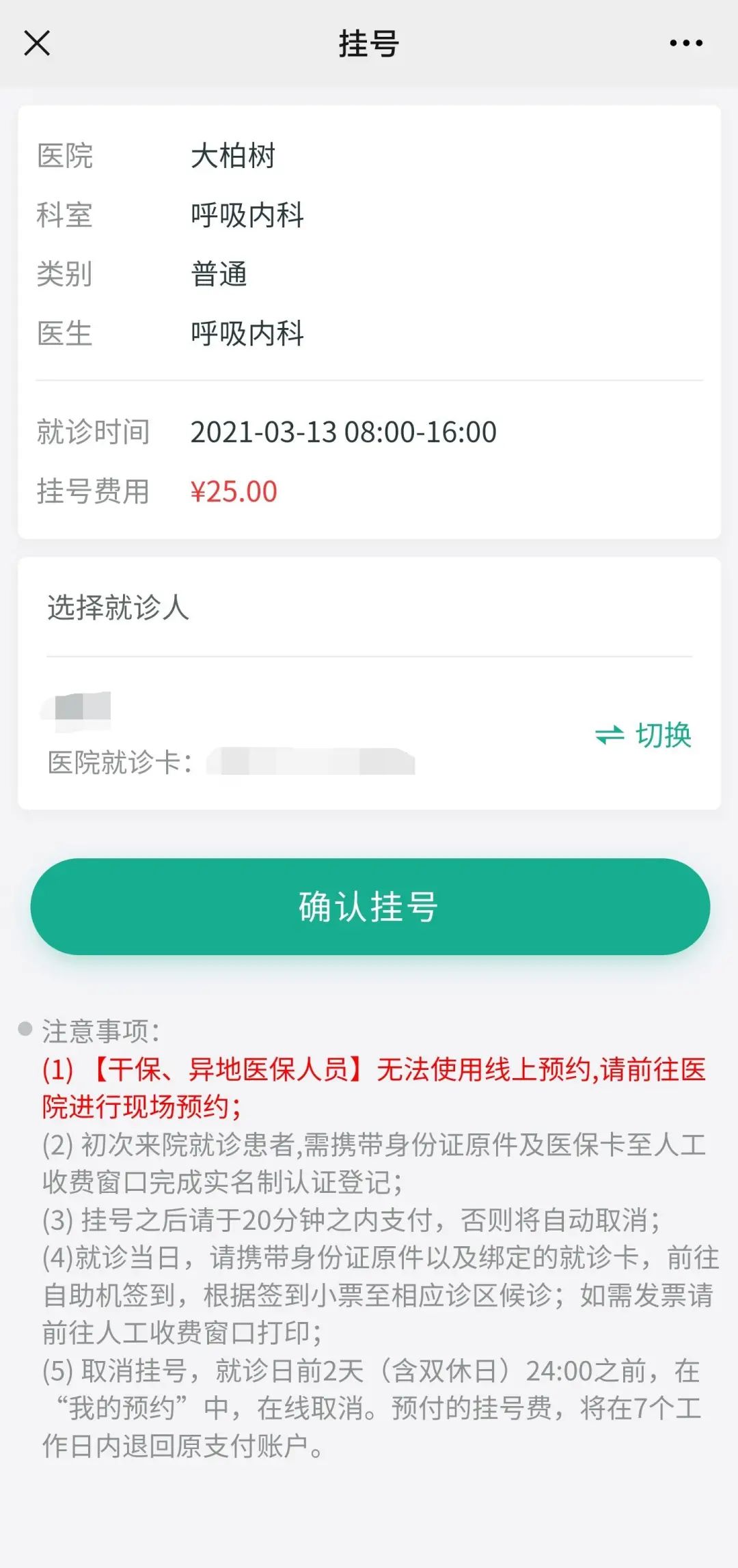Open the 挂号 title page header
This screenshot has width=738, height=1568.
[369, 42]
